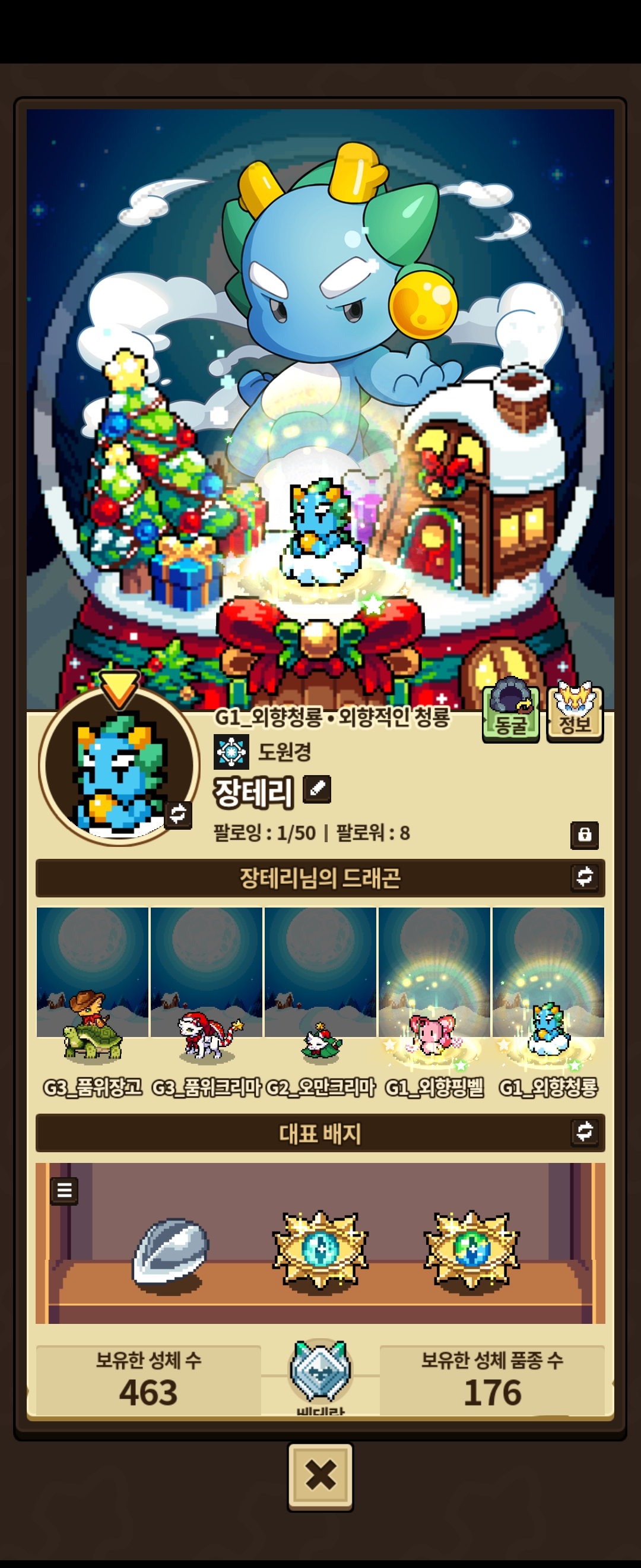Image resolution: width=641 pixels, height=1568 pixels.
Task: Select the G3_품위장고 dragon
Action: point(93,1003)
